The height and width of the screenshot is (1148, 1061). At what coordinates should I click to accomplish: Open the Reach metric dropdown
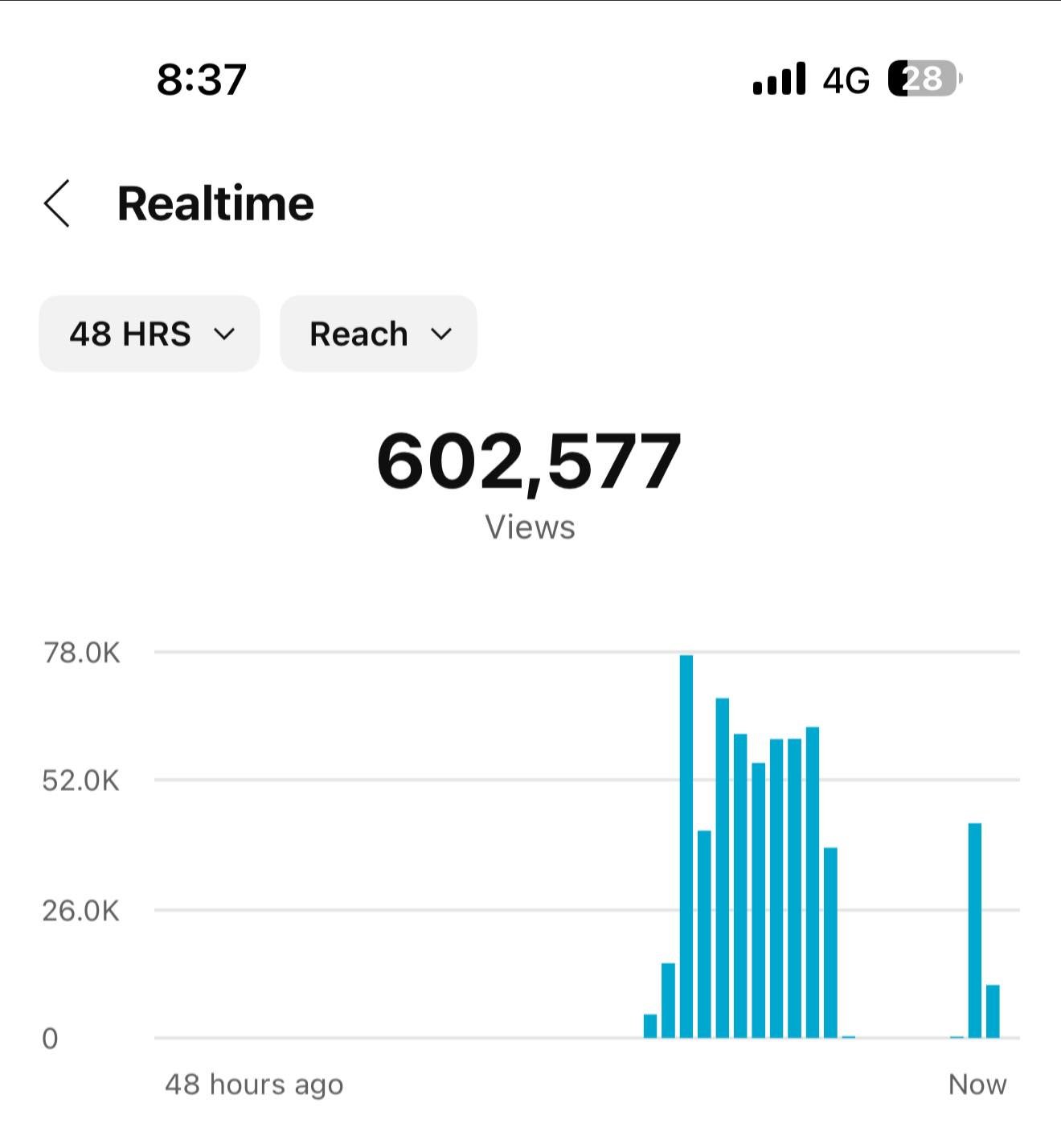pyautogui.click(x=379, y=334)
